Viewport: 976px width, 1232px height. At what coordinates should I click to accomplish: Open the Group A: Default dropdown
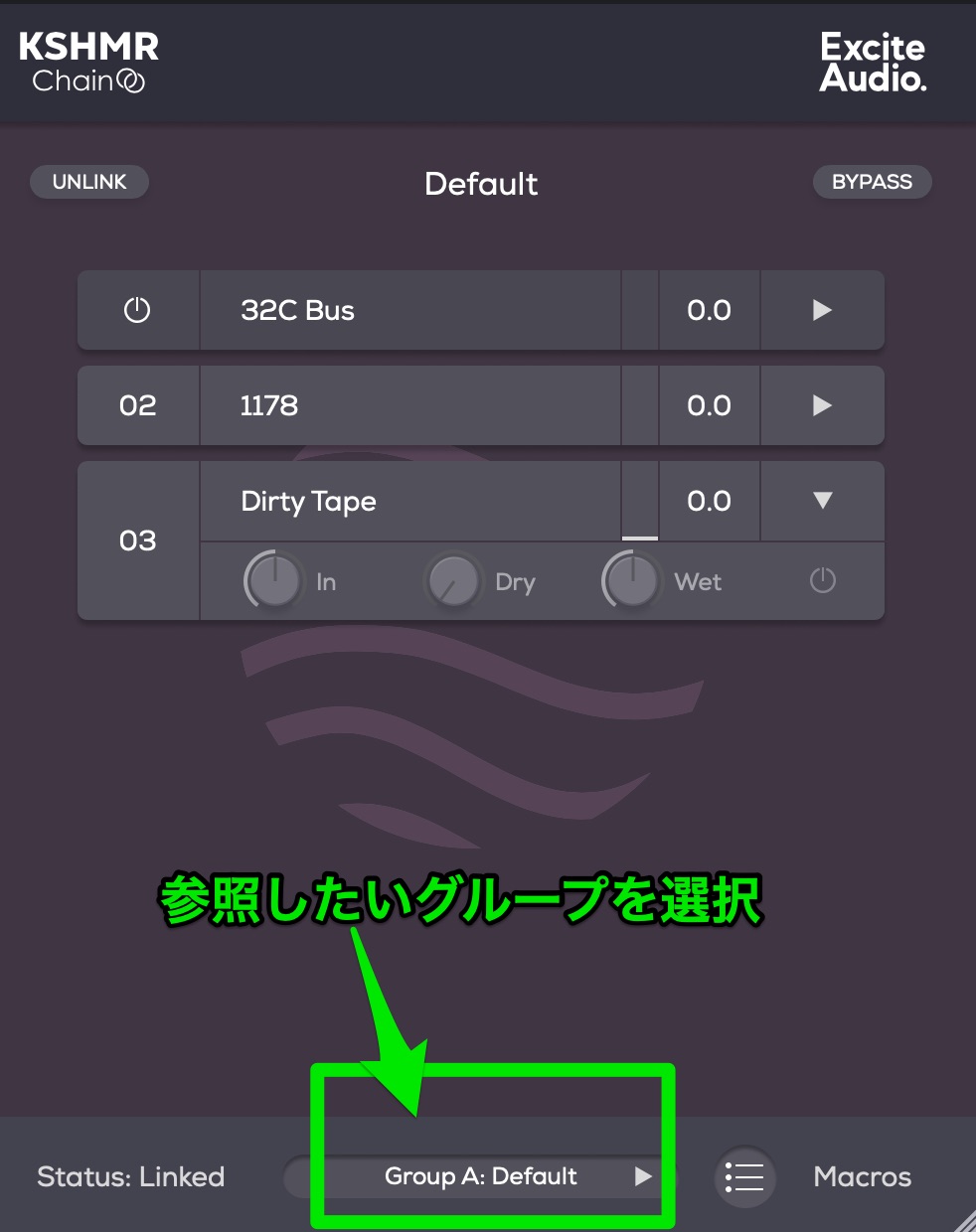pos(481,1176)
